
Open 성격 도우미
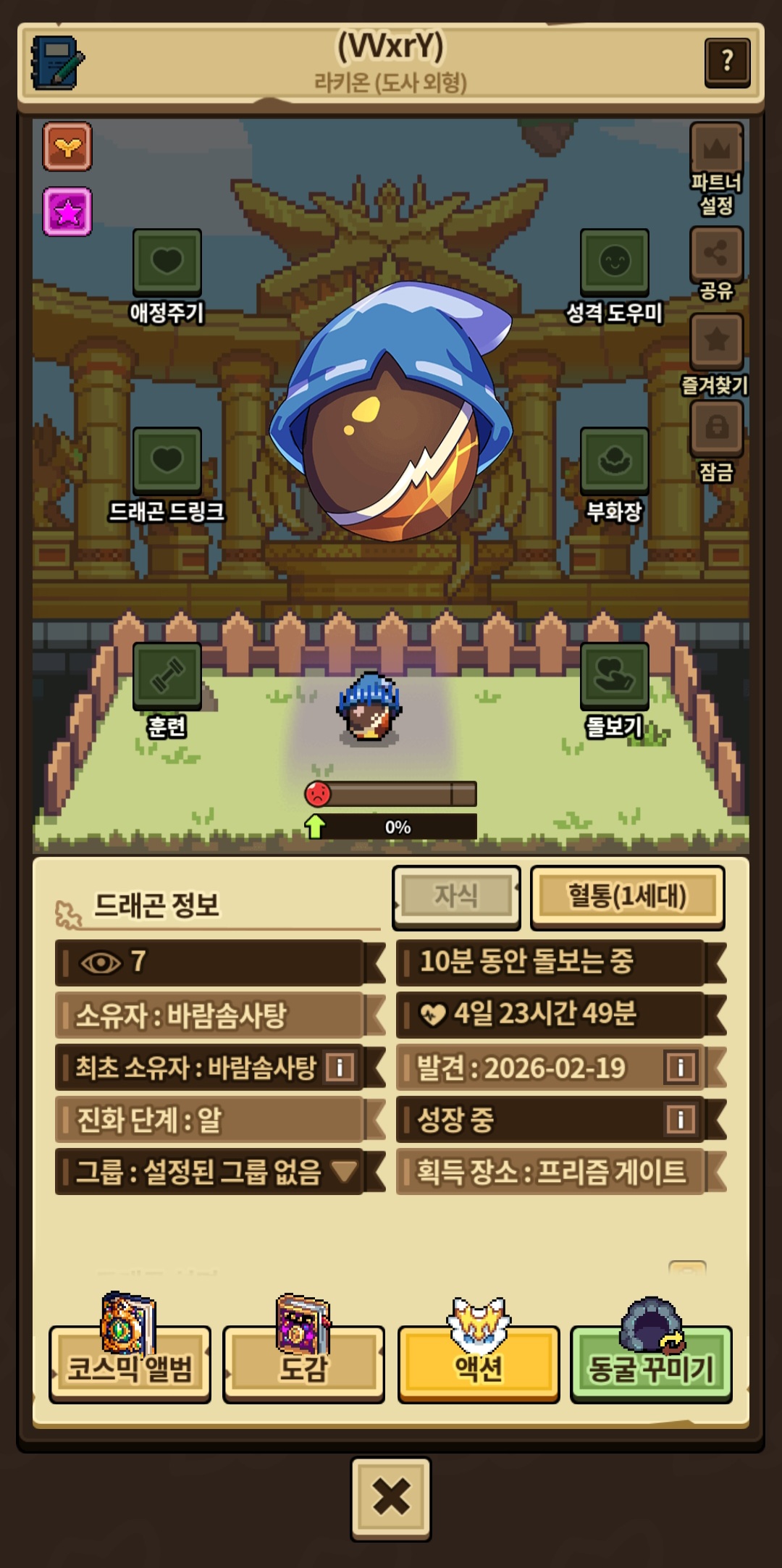point(614,262)
